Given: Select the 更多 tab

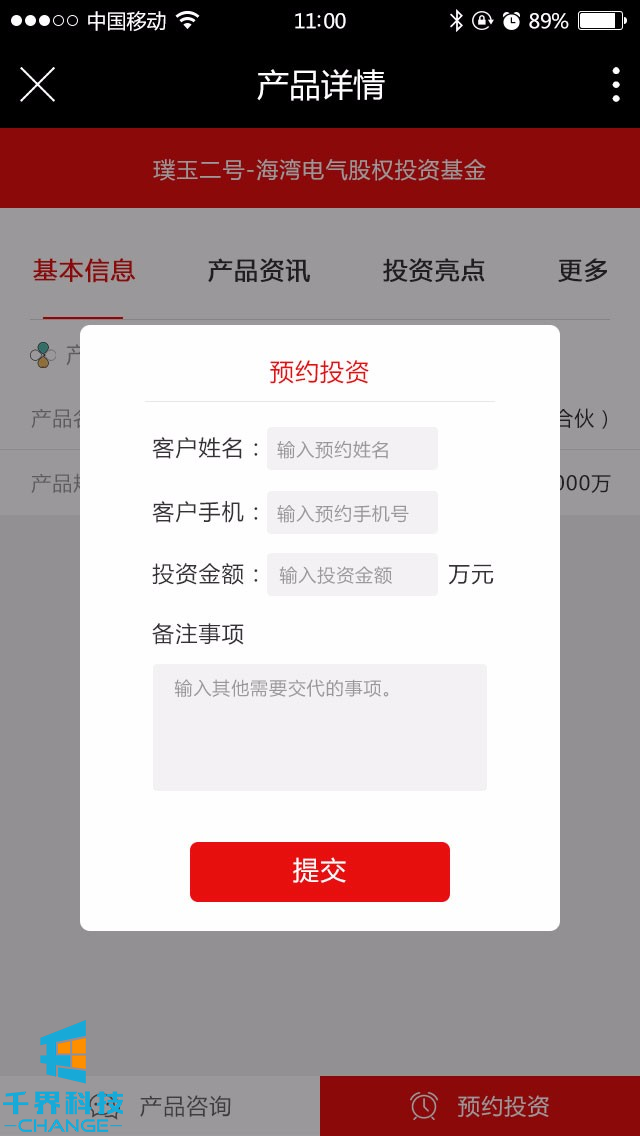Looking at the screenshot, I should tap(583, 271).
